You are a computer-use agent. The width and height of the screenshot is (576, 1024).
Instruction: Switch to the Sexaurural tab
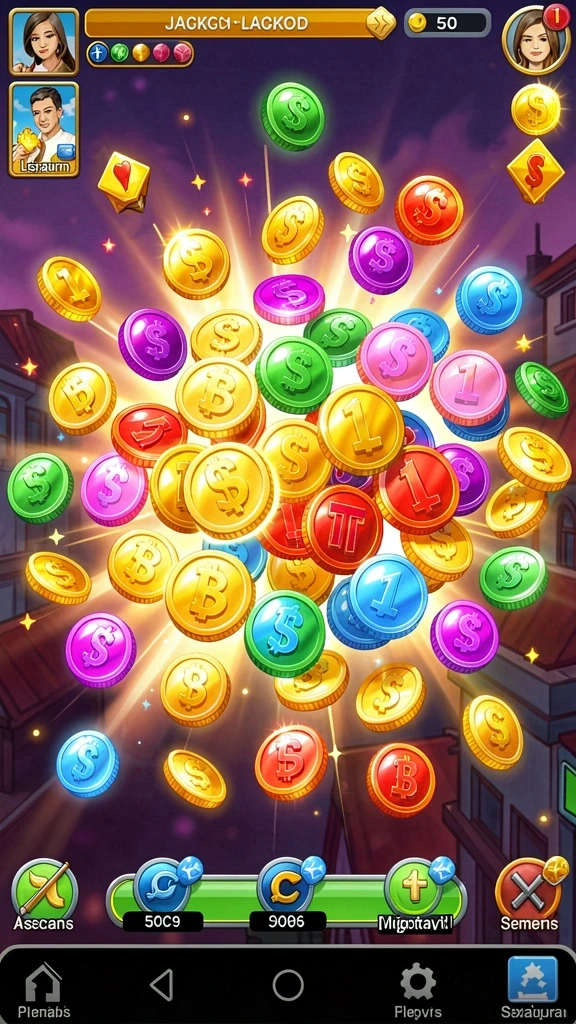pos(532,989)
